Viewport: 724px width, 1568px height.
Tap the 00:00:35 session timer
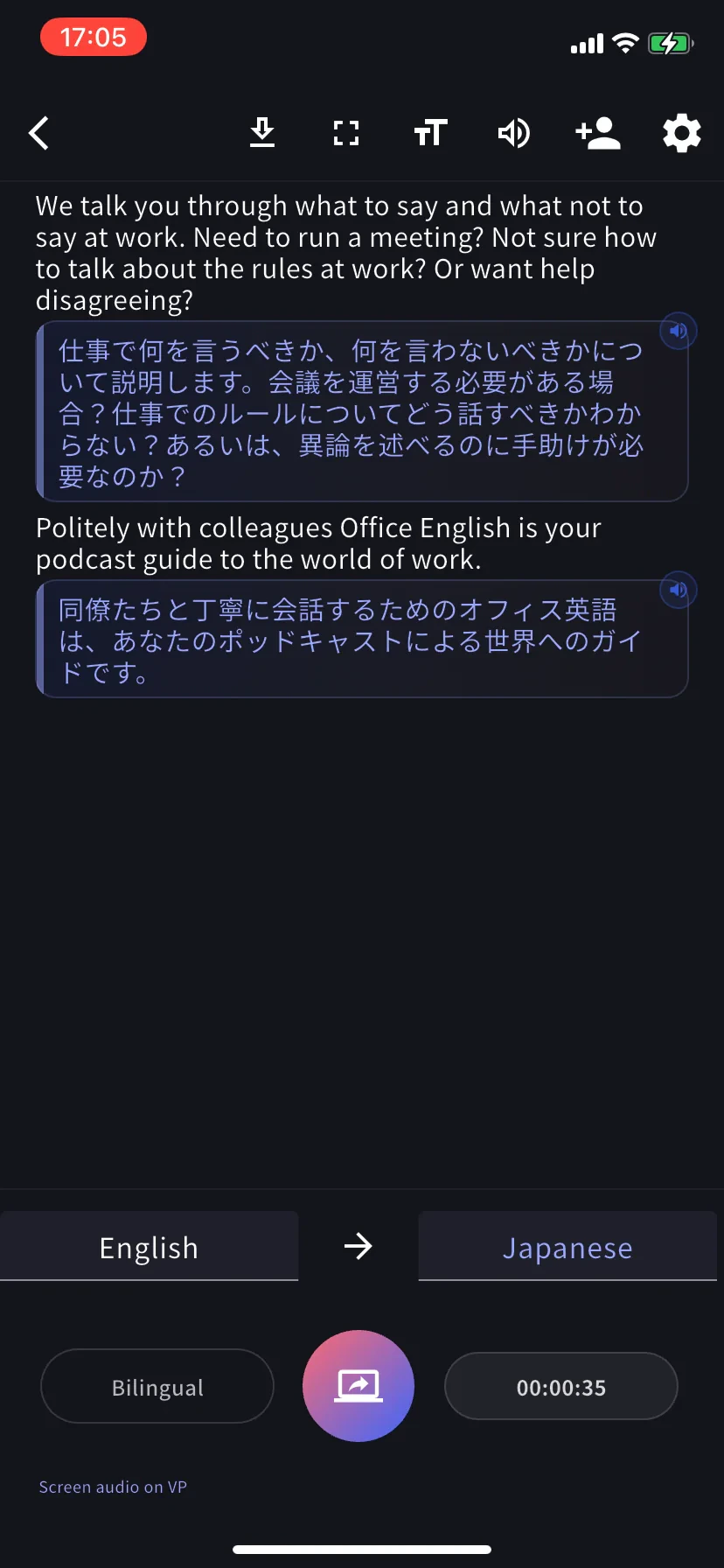coord(560,1386)
